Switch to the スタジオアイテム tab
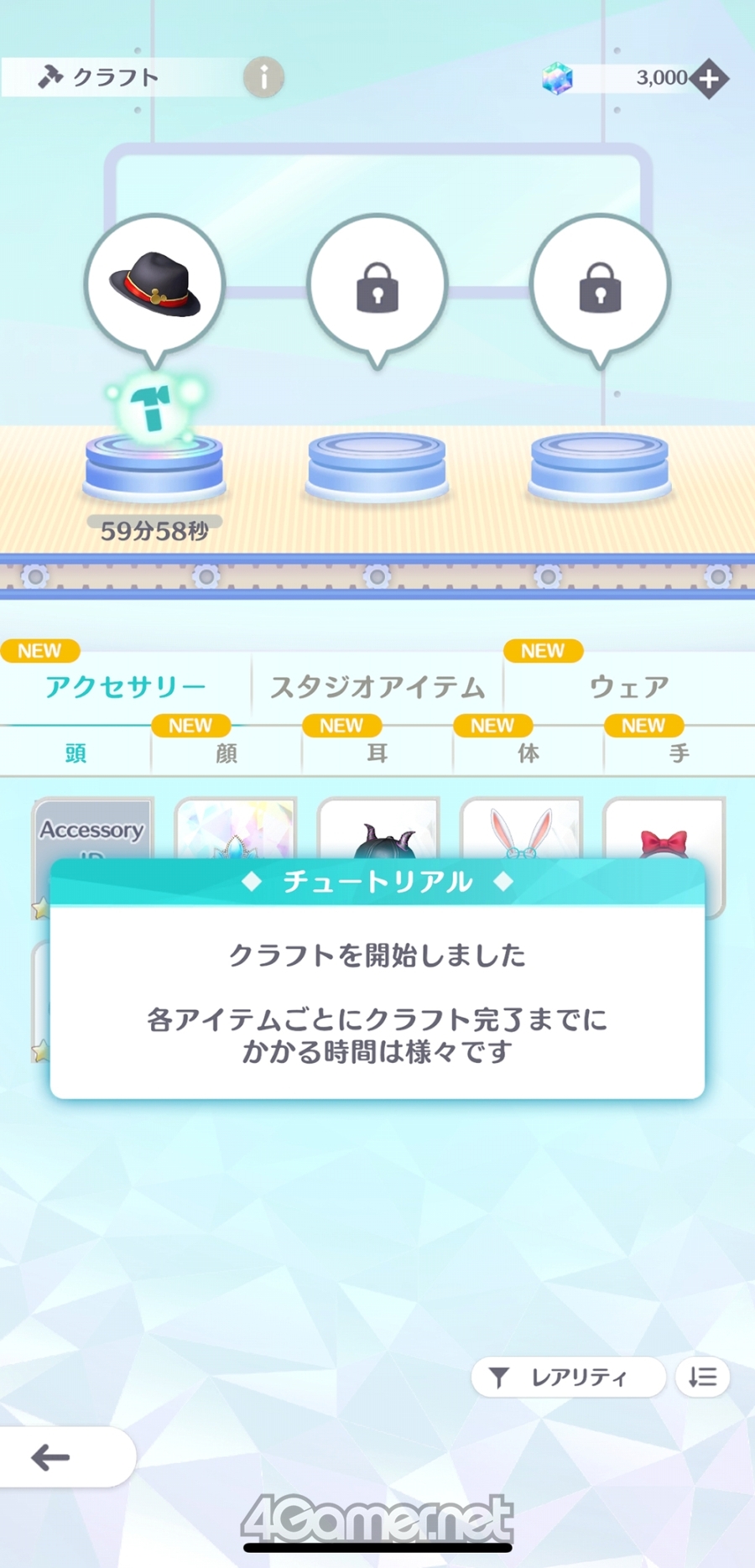This screenshot has width=755, height=1568. [377, 687]
